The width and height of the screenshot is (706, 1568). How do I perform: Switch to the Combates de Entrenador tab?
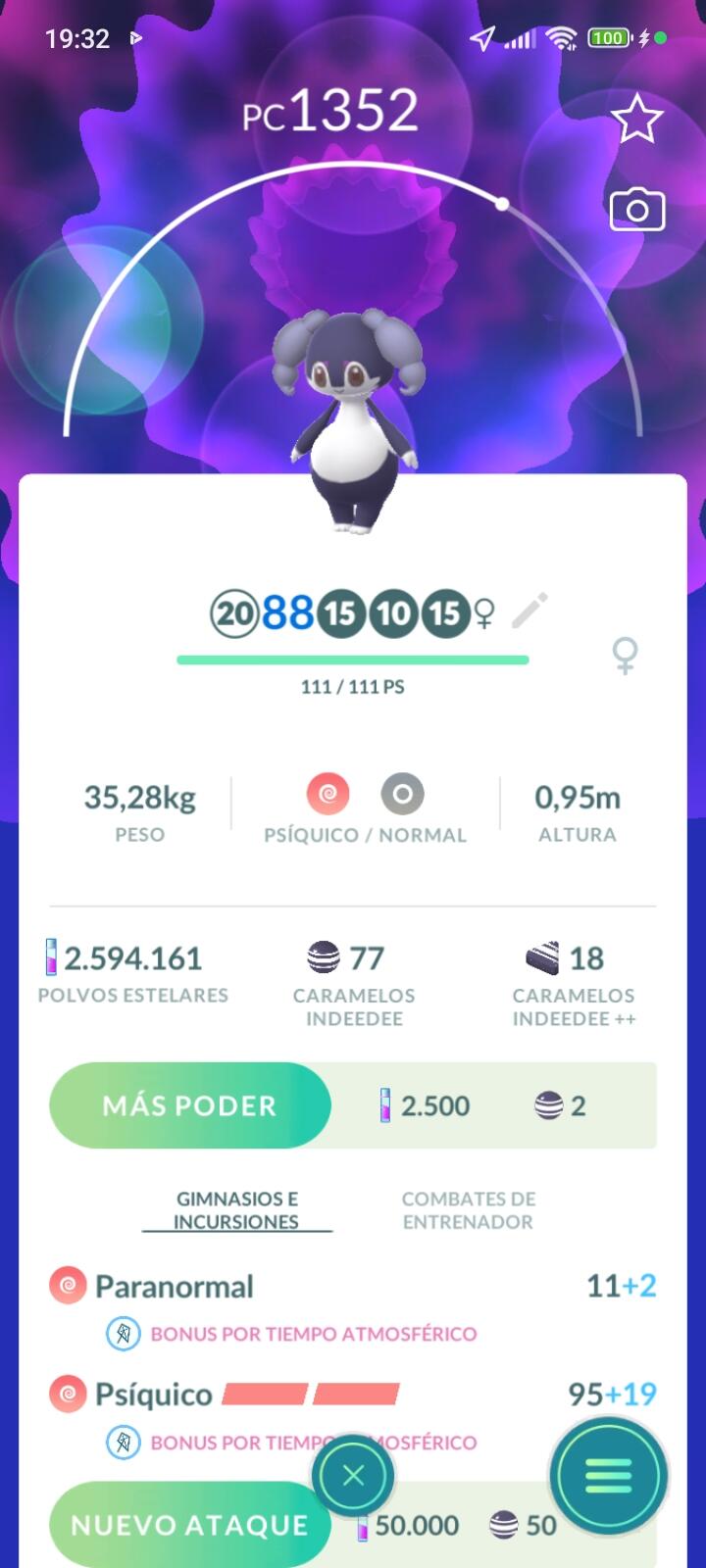coord(468,1210)
